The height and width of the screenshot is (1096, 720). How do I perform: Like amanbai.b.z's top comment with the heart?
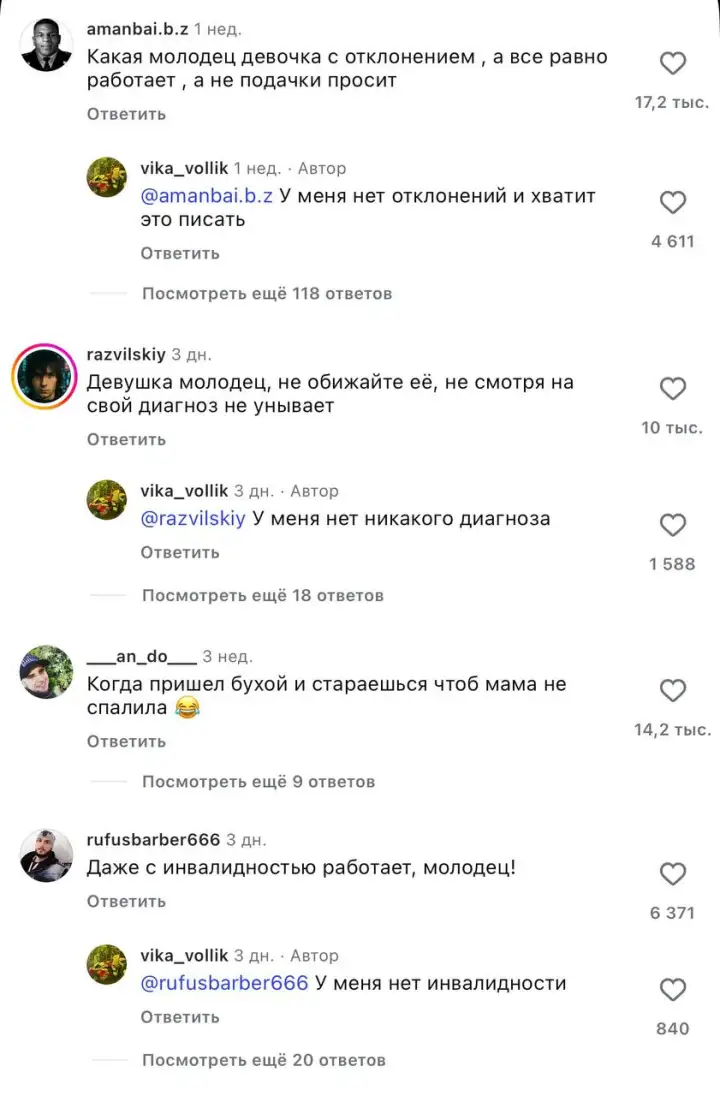[672, 63]
